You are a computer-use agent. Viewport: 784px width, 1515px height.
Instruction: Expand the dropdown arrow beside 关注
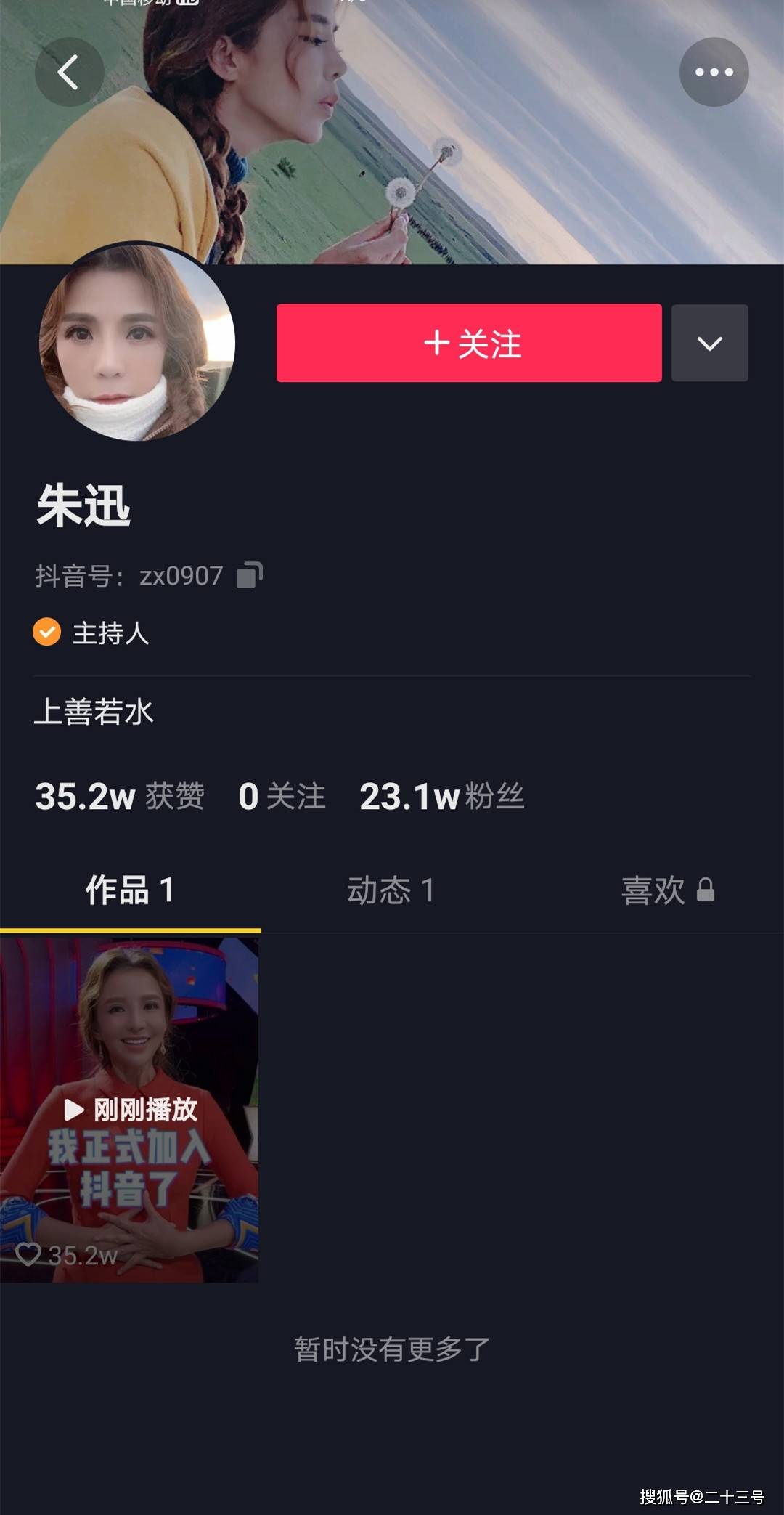pyautogui.click(x=709, y=343)
